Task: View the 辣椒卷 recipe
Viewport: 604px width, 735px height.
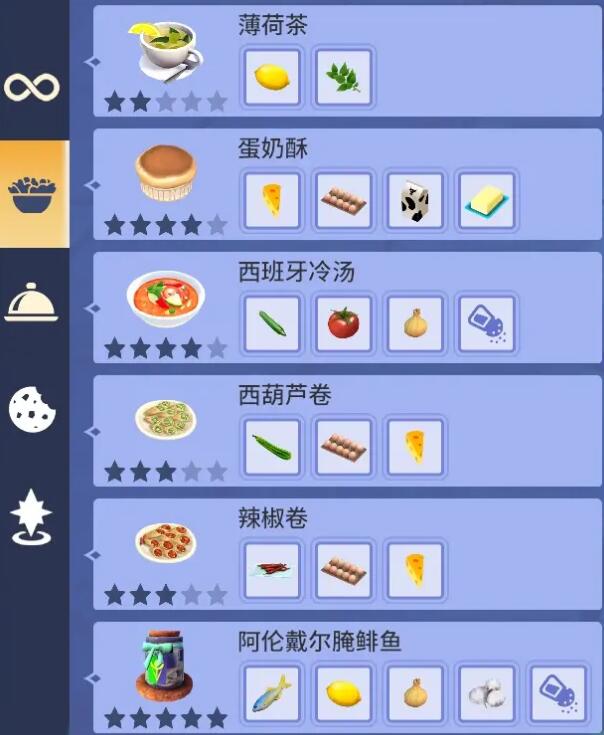Action: [166, 545]
